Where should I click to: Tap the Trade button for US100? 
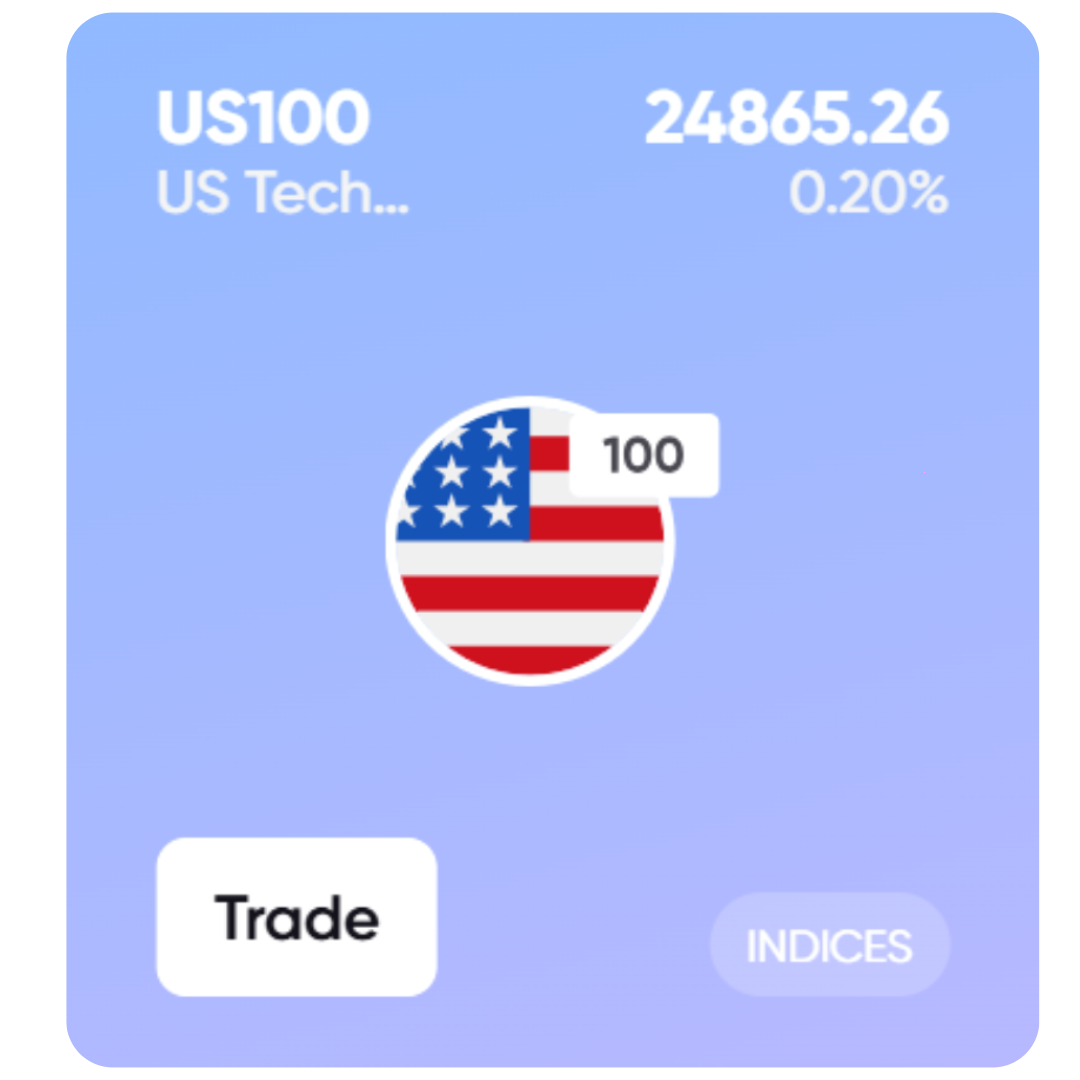coord(296,916)
